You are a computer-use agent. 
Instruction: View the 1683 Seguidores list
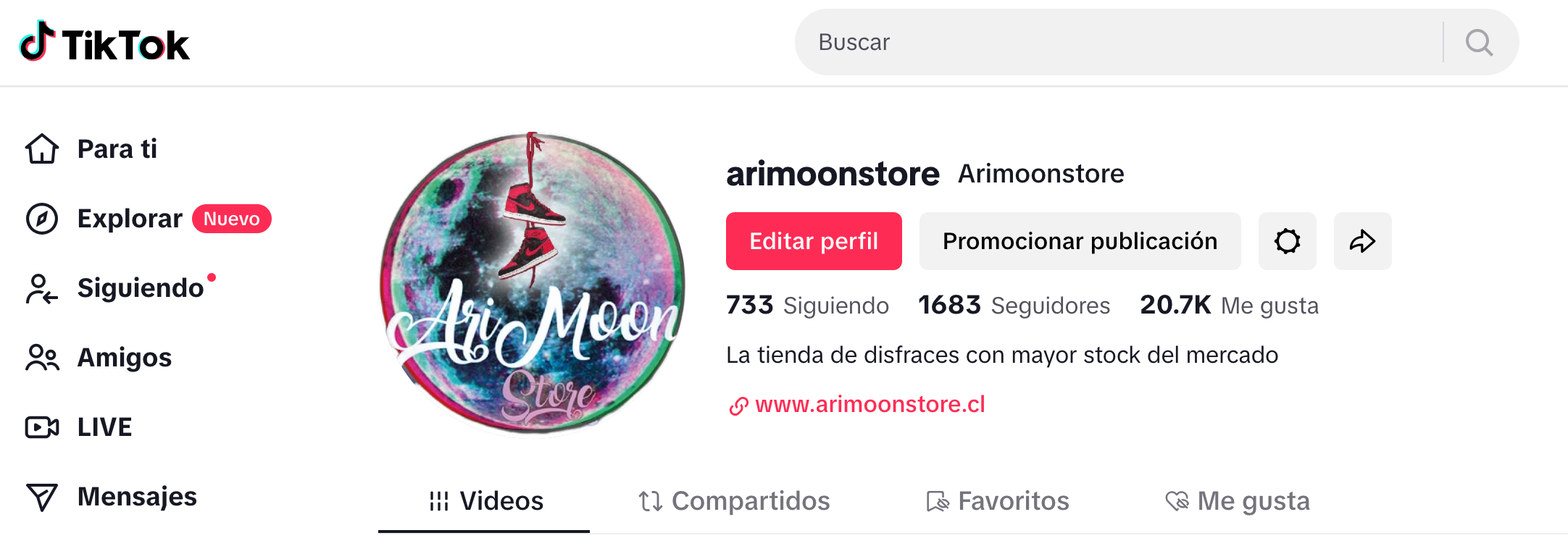point(1014,306)
